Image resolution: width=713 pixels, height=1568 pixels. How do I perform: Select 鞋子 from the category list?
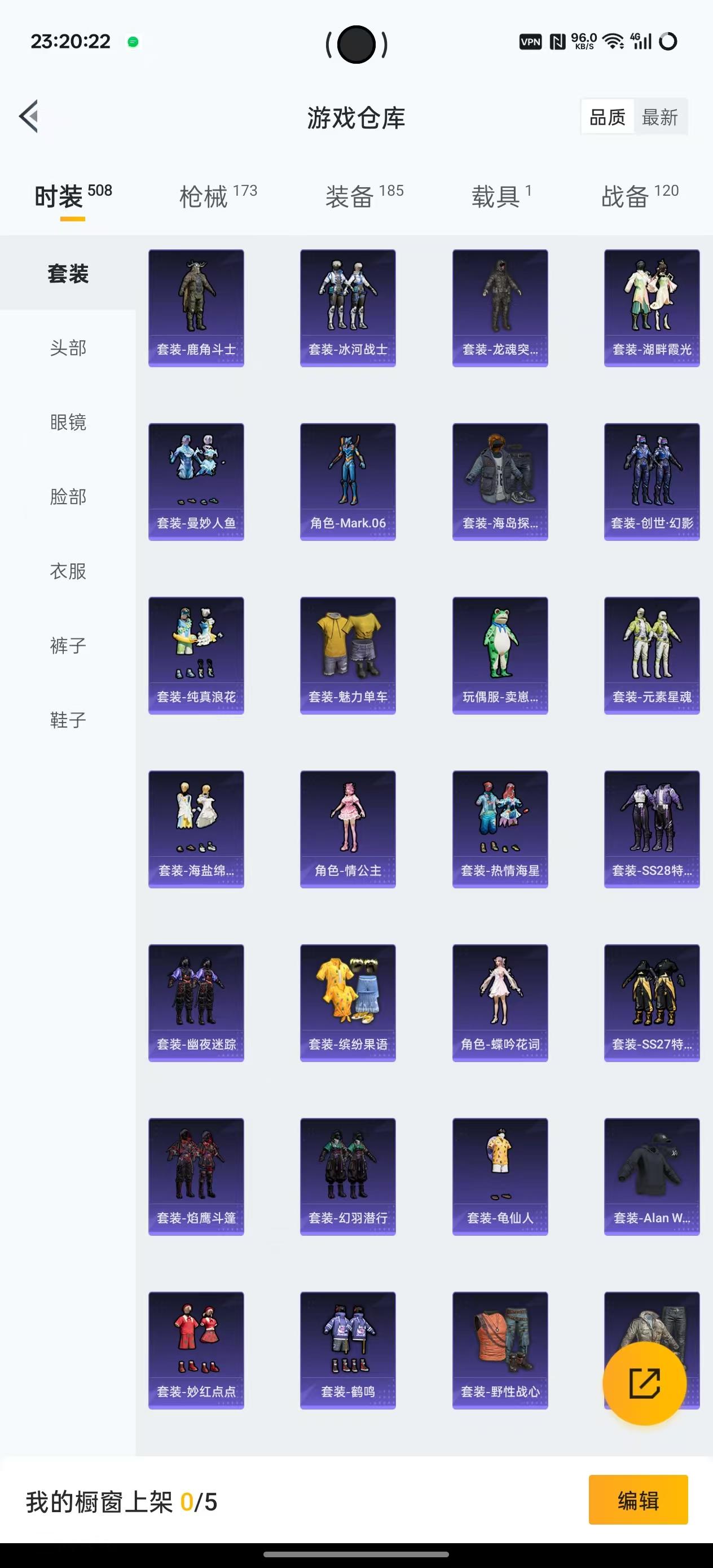pos(67,721)
